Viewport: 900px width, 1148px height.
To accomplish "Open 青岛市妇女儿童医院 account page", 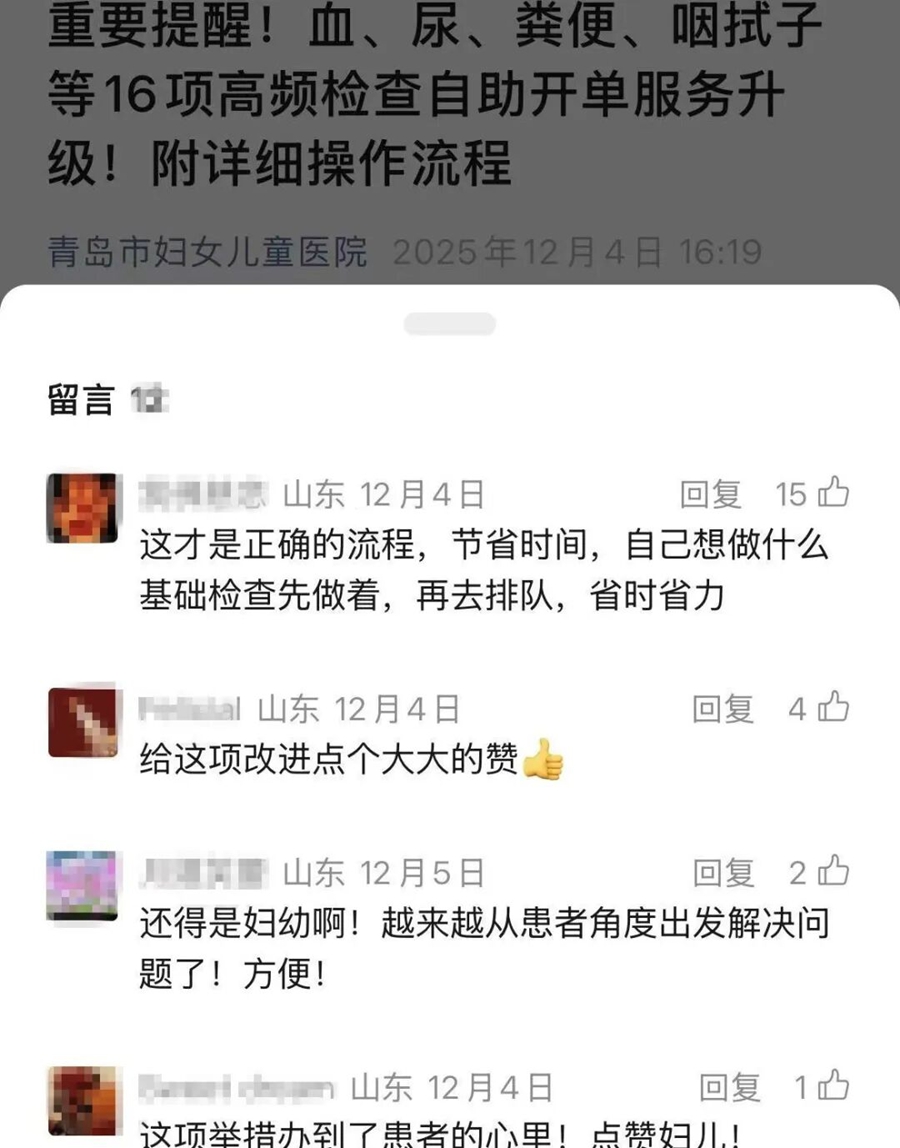I will click(208, 252).
